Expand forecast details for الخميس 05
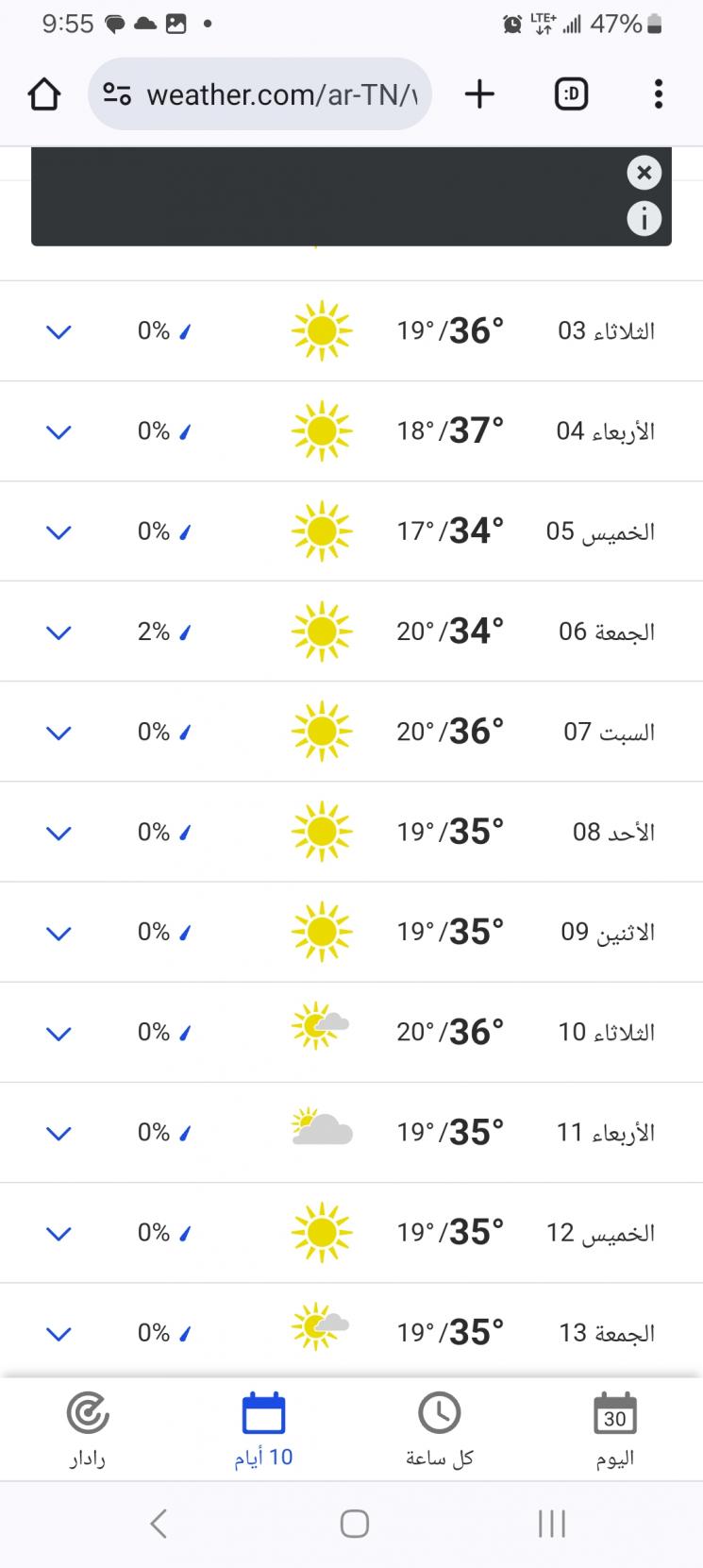Viewport: 703px width, 1568px height. click(x=59, y=532)
